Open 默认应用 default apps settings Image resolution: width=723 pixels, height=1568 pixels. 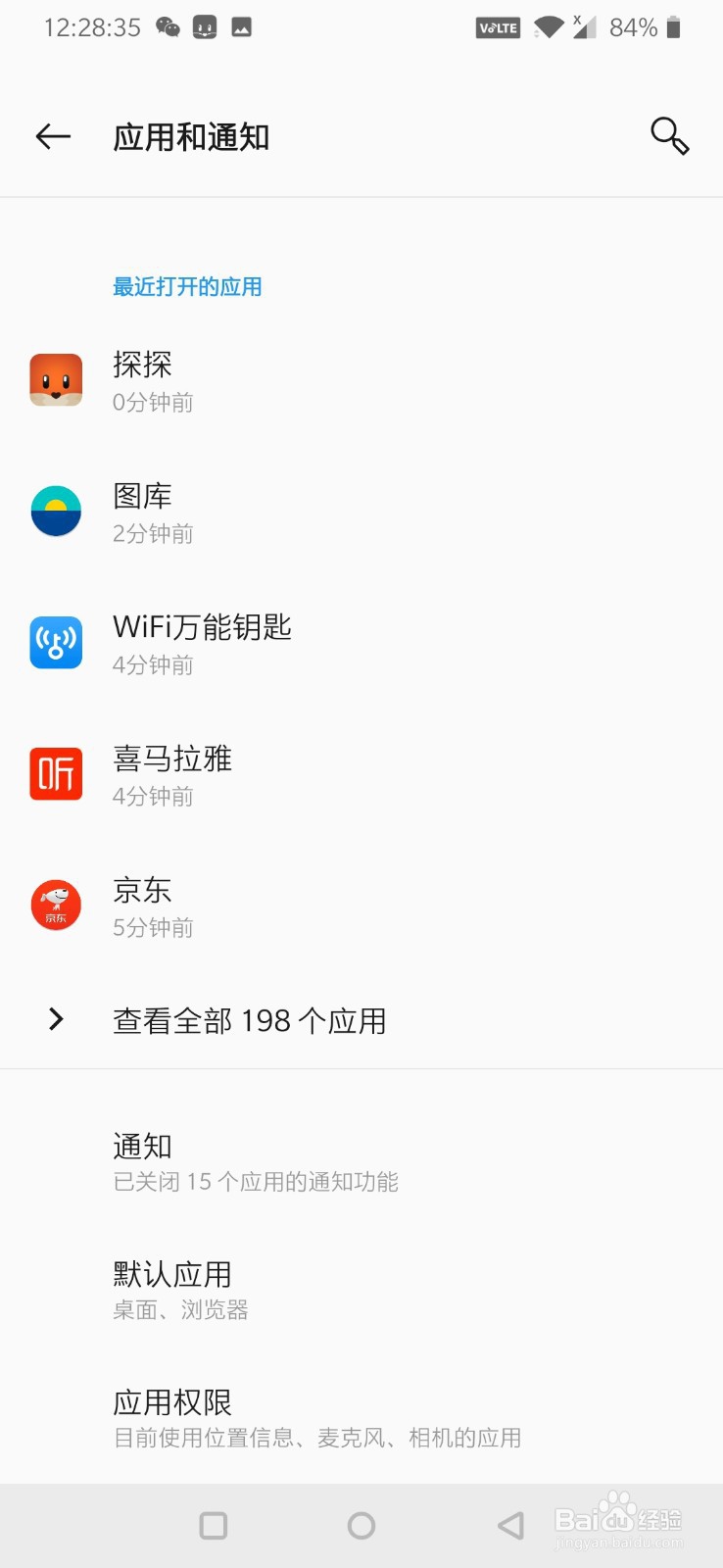tap(170, 1274)
